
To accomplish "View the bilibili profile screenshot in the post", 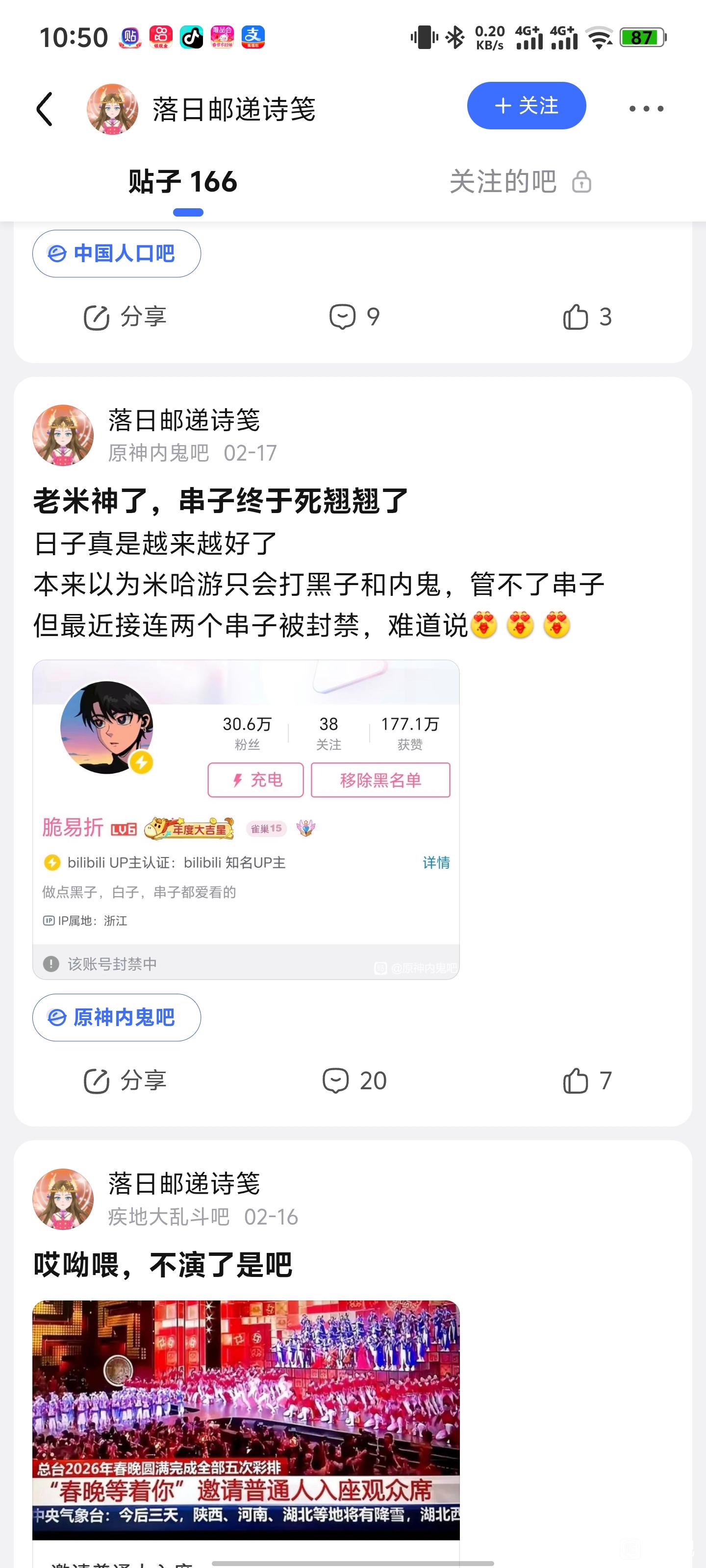I will coord(246,819).
